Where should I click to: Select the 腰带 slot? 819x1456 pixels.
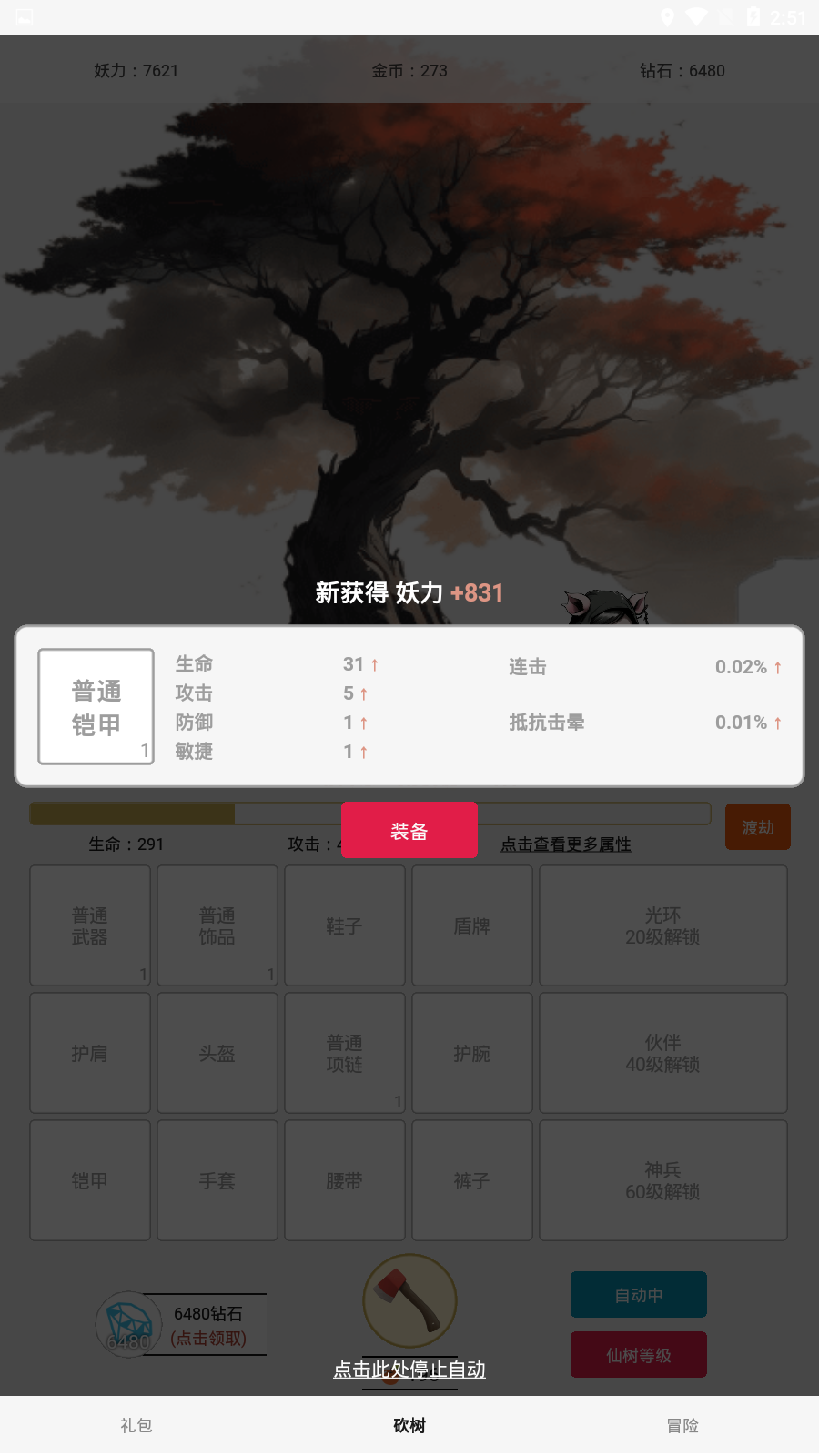pyautogui.click(x=345, y=1180)
